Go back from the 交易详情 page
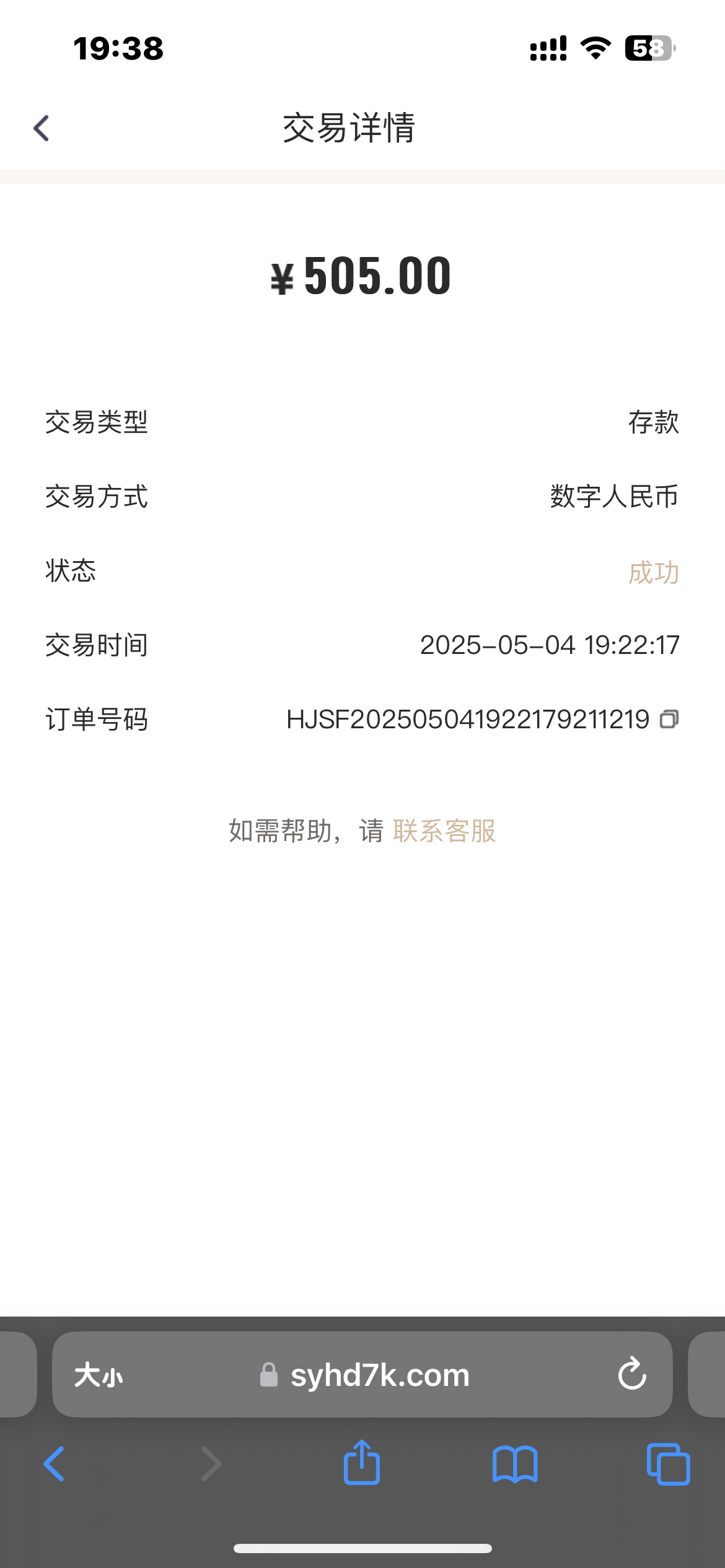 [42, 128]
